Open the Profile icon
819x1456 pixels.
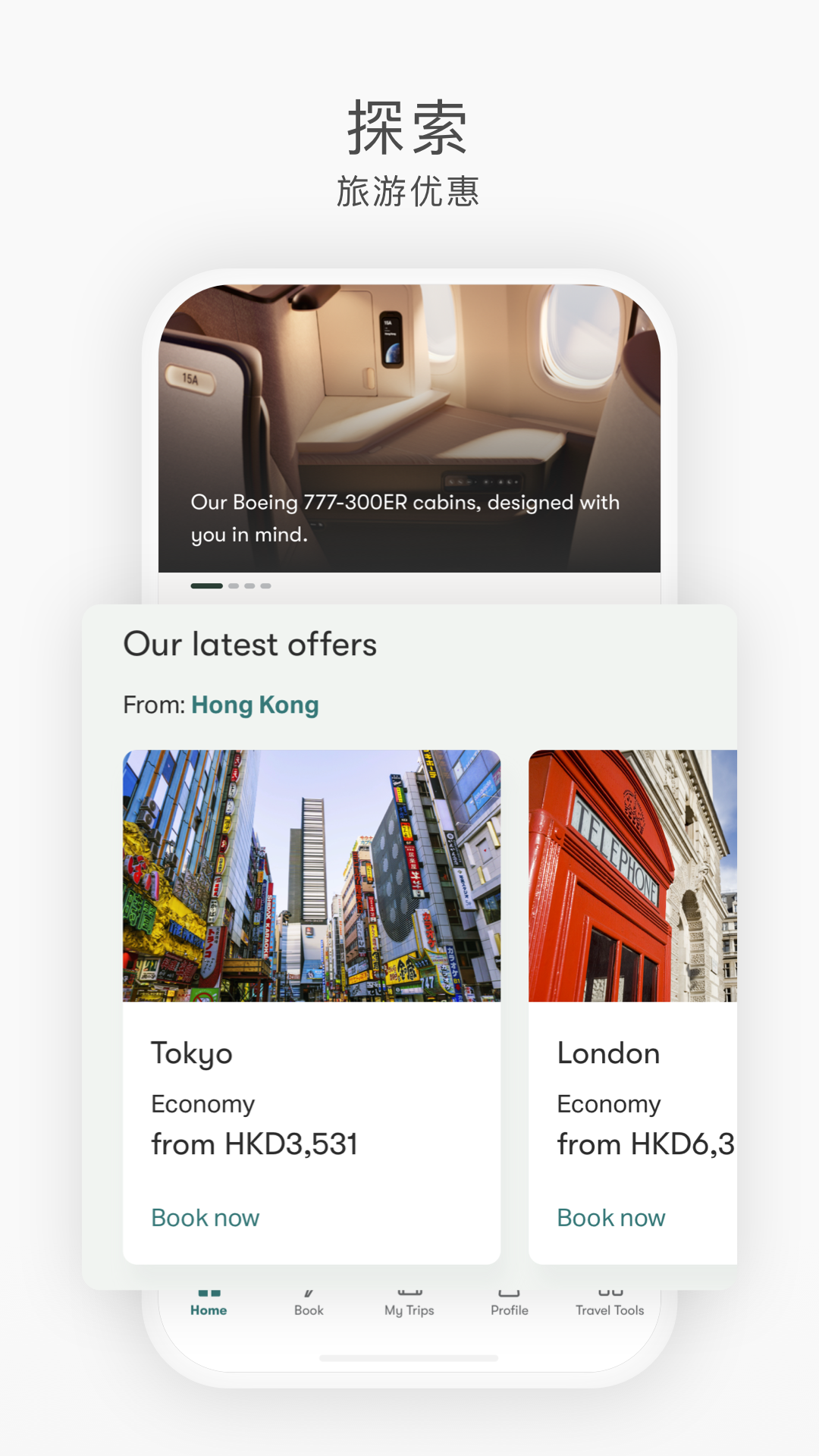pos(509,1293)
